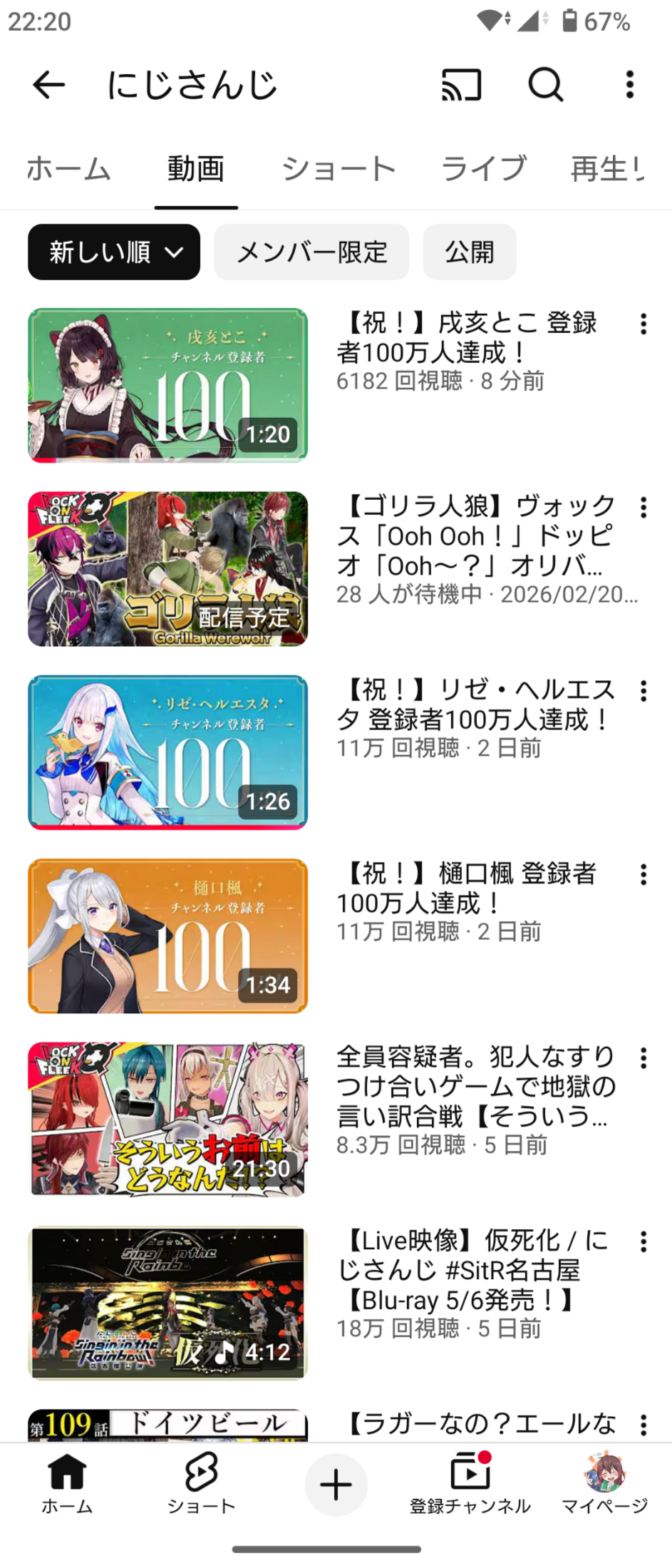Filter videos by メンバー限定
The image size is (672, 1568).
(x=311, y=252)
